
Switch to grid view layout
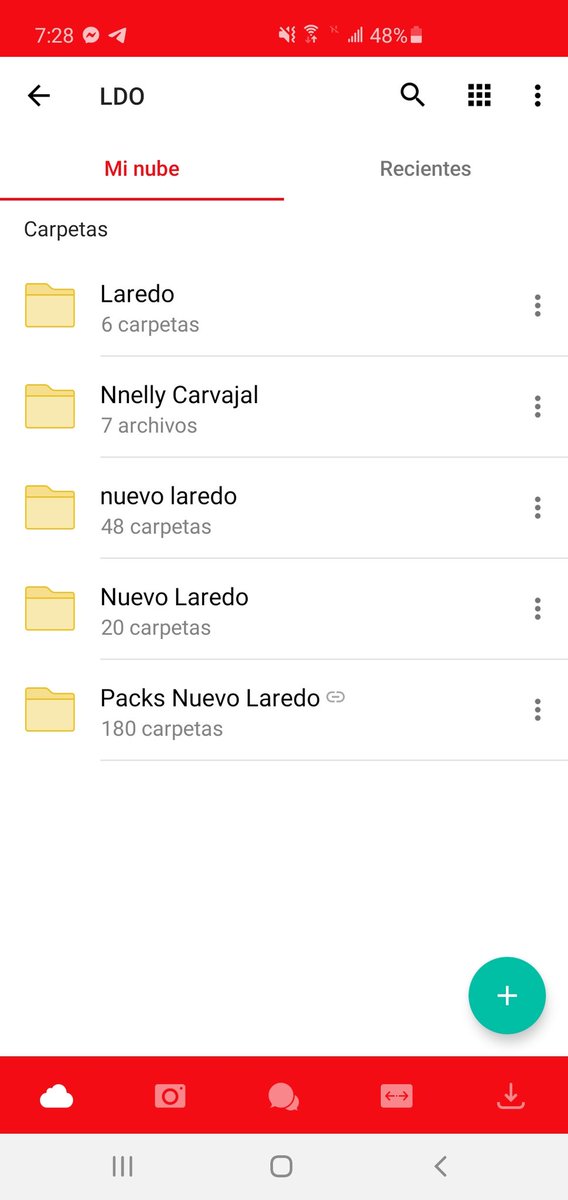point(480,95)
